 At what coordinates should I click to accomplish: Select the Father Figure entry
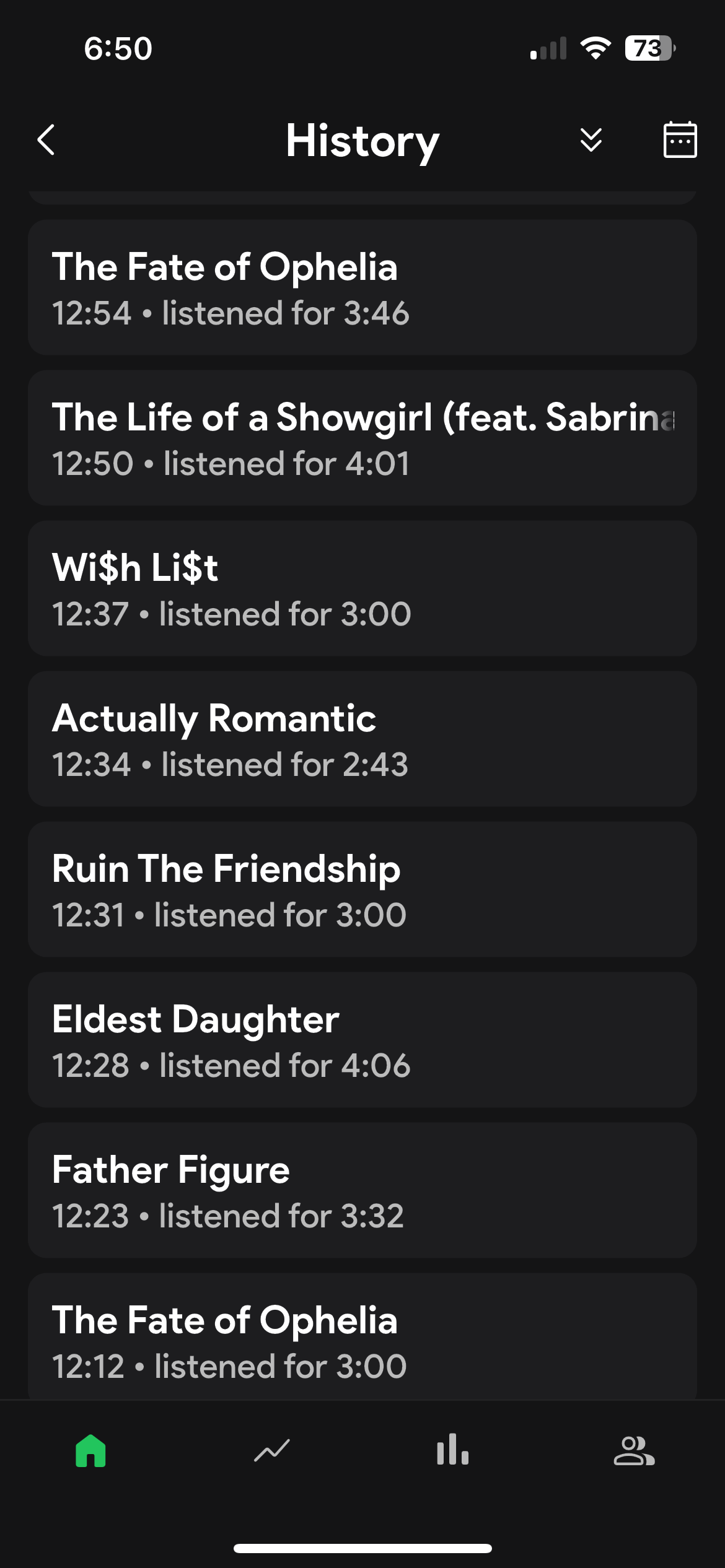pos(362,1190)
